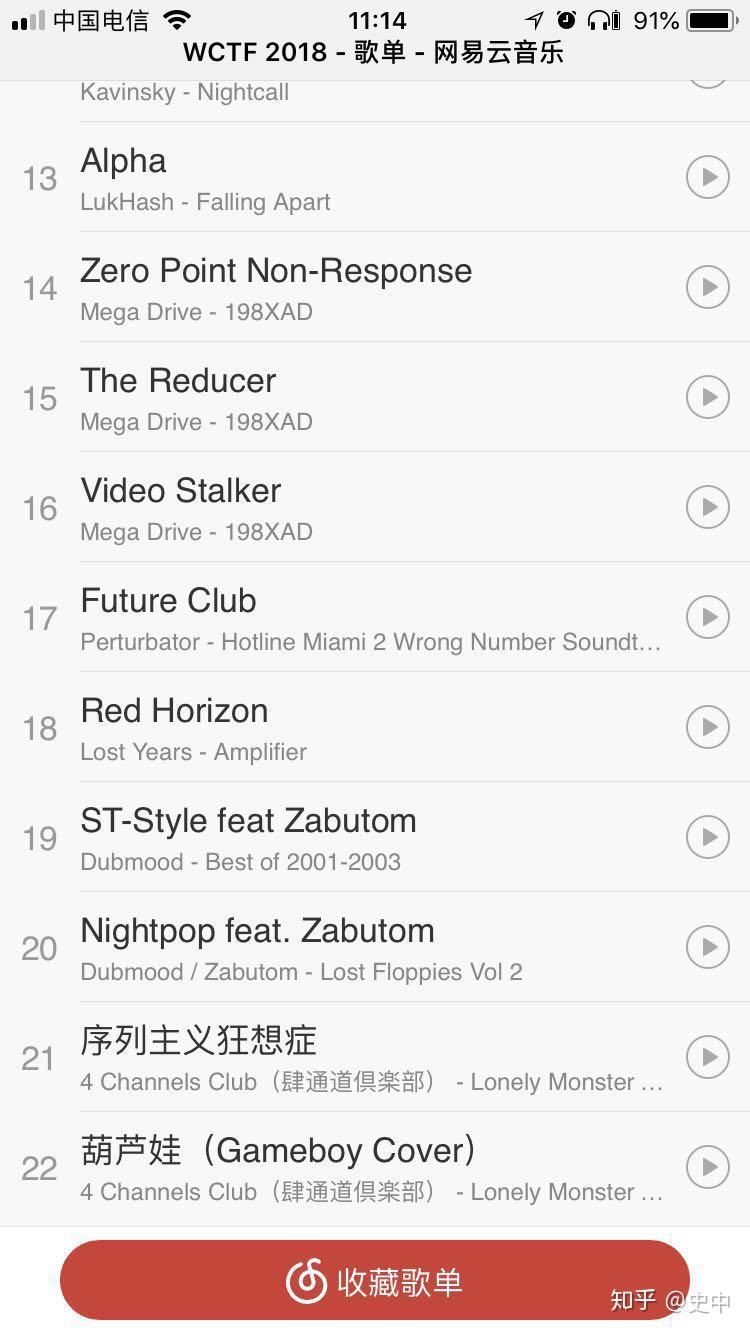Viewport: 750px width, 1334px height.
Task: Play Nightpop feat. Zabutom
Action: pyautogui.click(x=707, y=947)
